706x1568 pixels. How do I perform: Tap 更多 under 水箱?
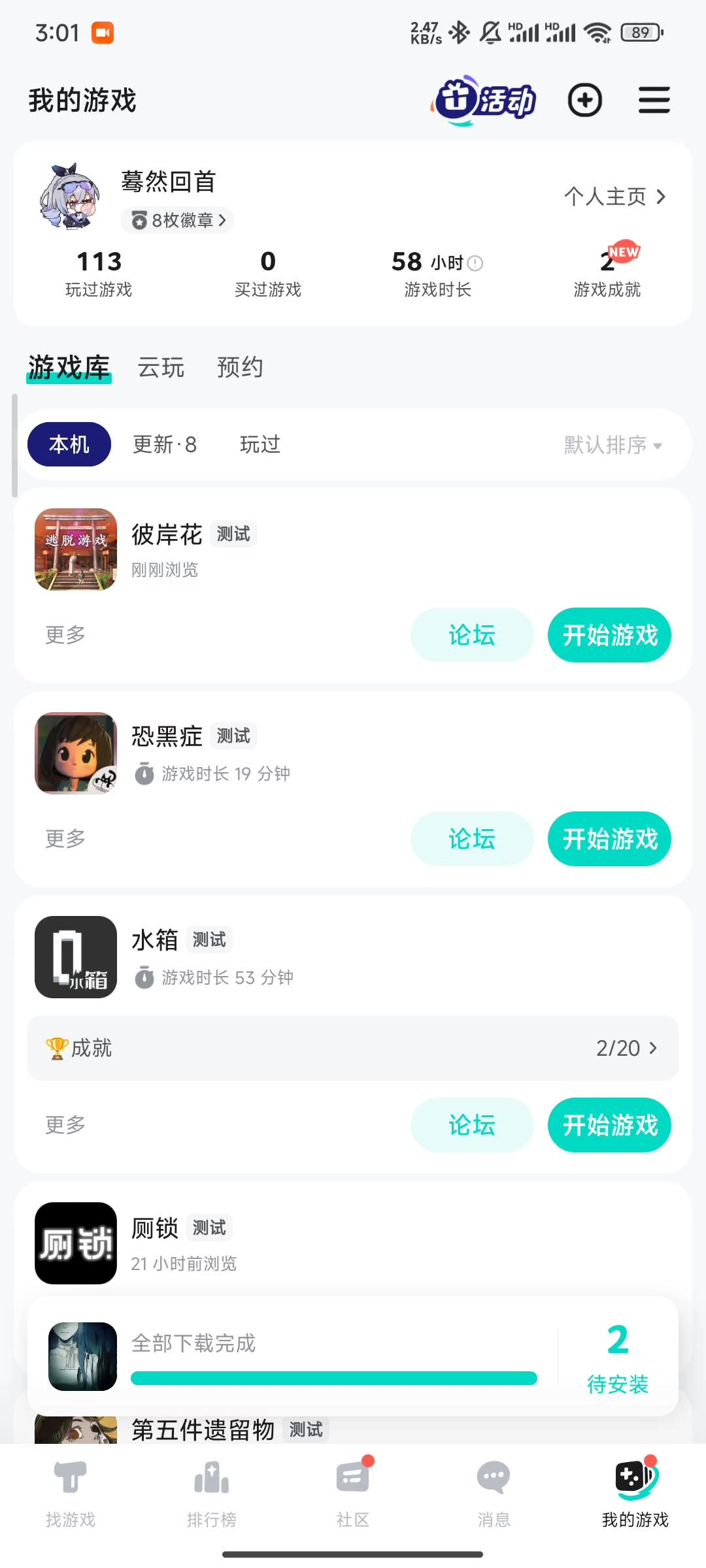pyautogui.click(x=65, y=1125)
